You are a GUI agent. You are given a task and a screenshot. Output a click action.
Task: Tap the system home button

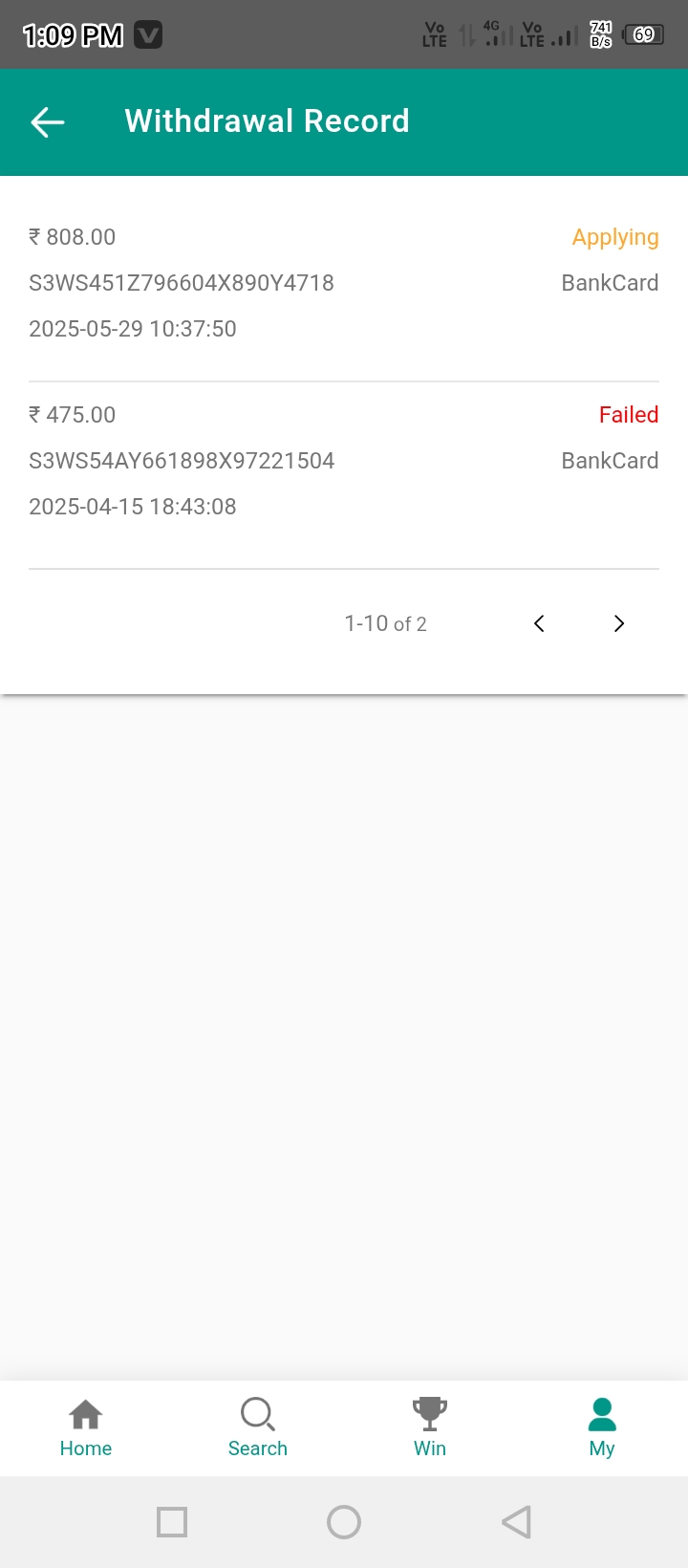click(344, 1522)
